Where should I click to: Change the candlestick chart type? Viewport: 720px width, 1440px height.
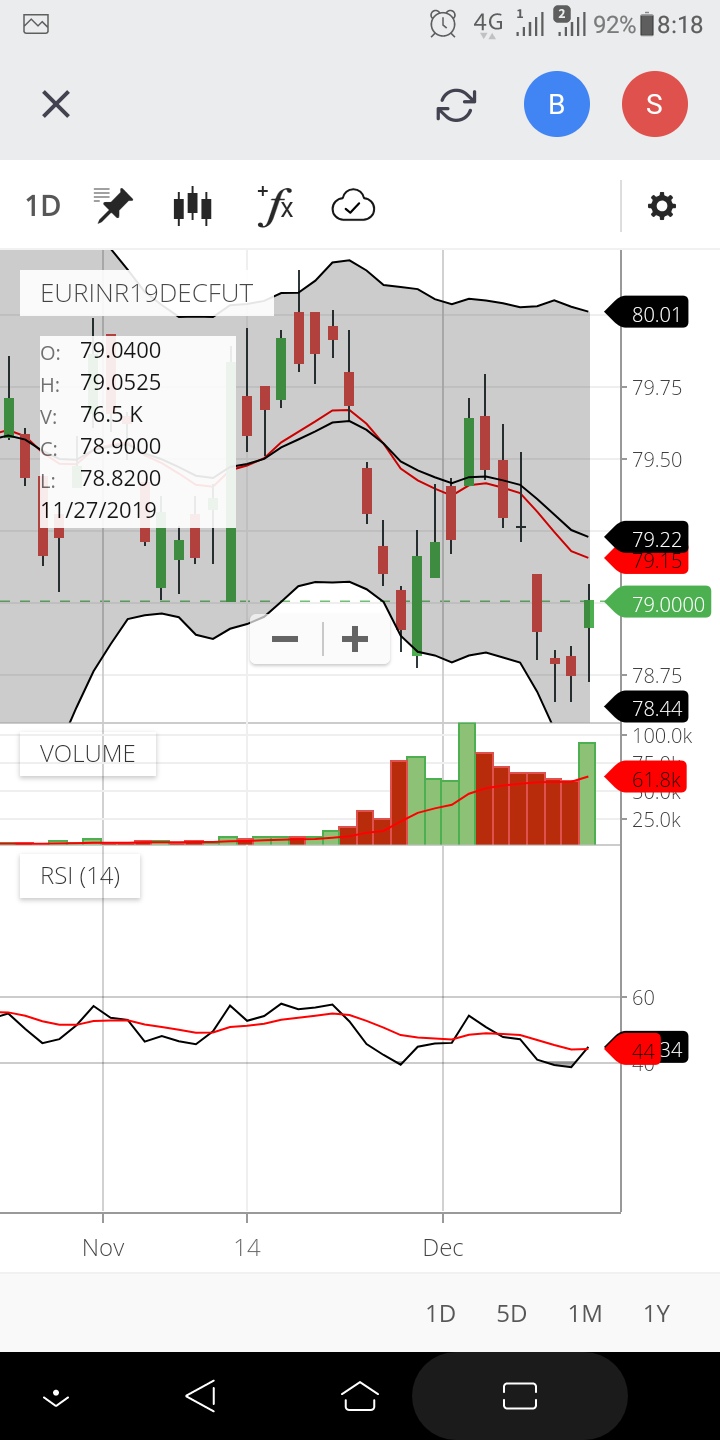pos(193,206)
